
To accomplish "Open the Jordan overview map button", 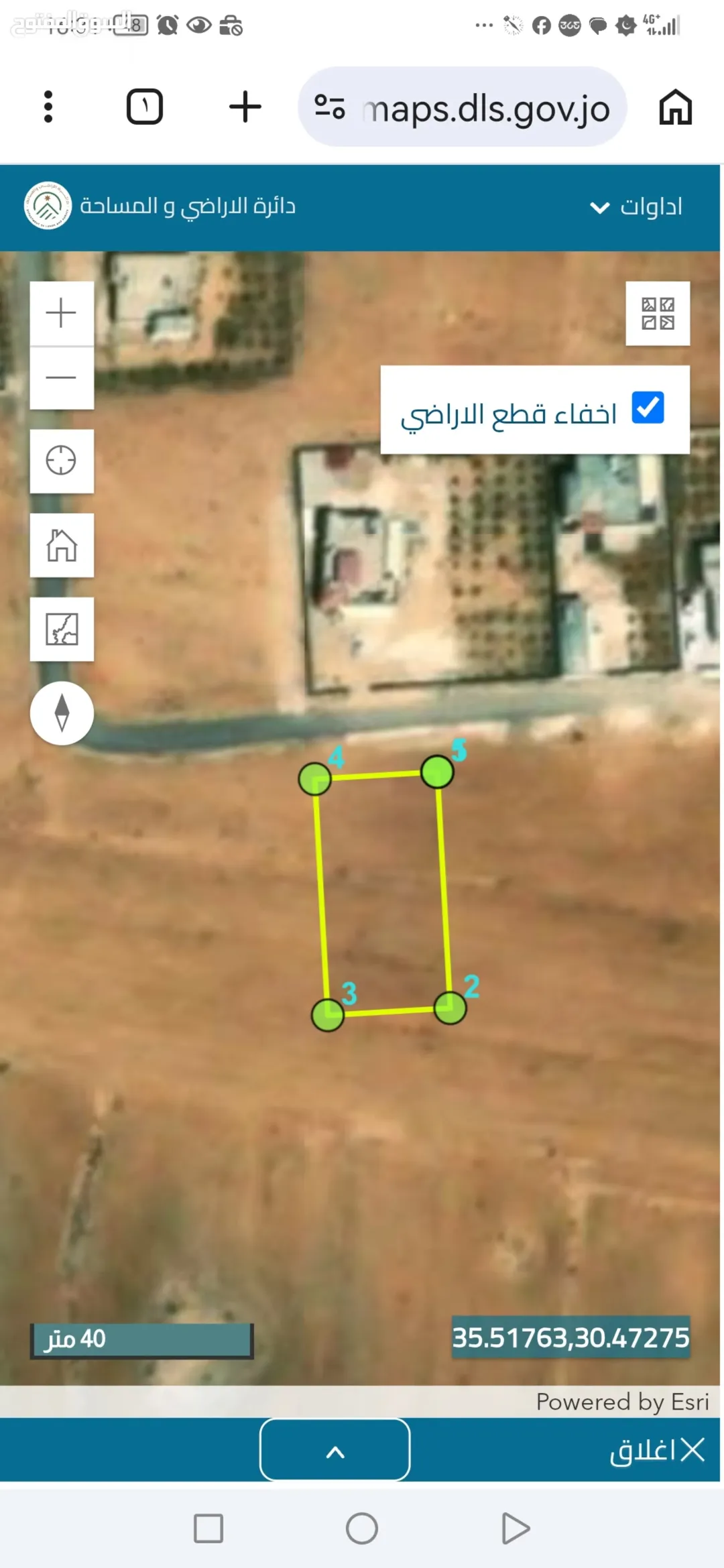I will (x=62, y=629).
